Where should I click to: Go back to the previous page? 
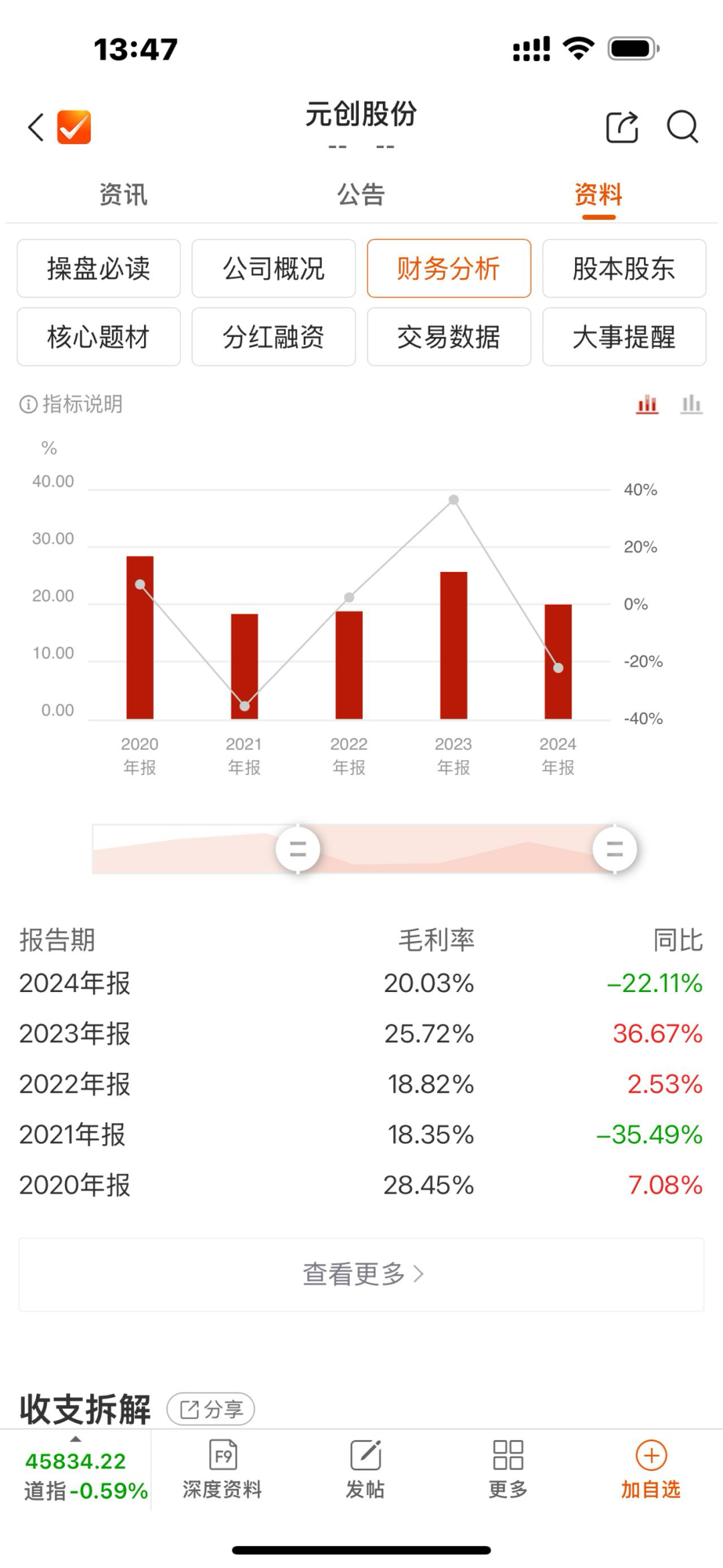36,127
